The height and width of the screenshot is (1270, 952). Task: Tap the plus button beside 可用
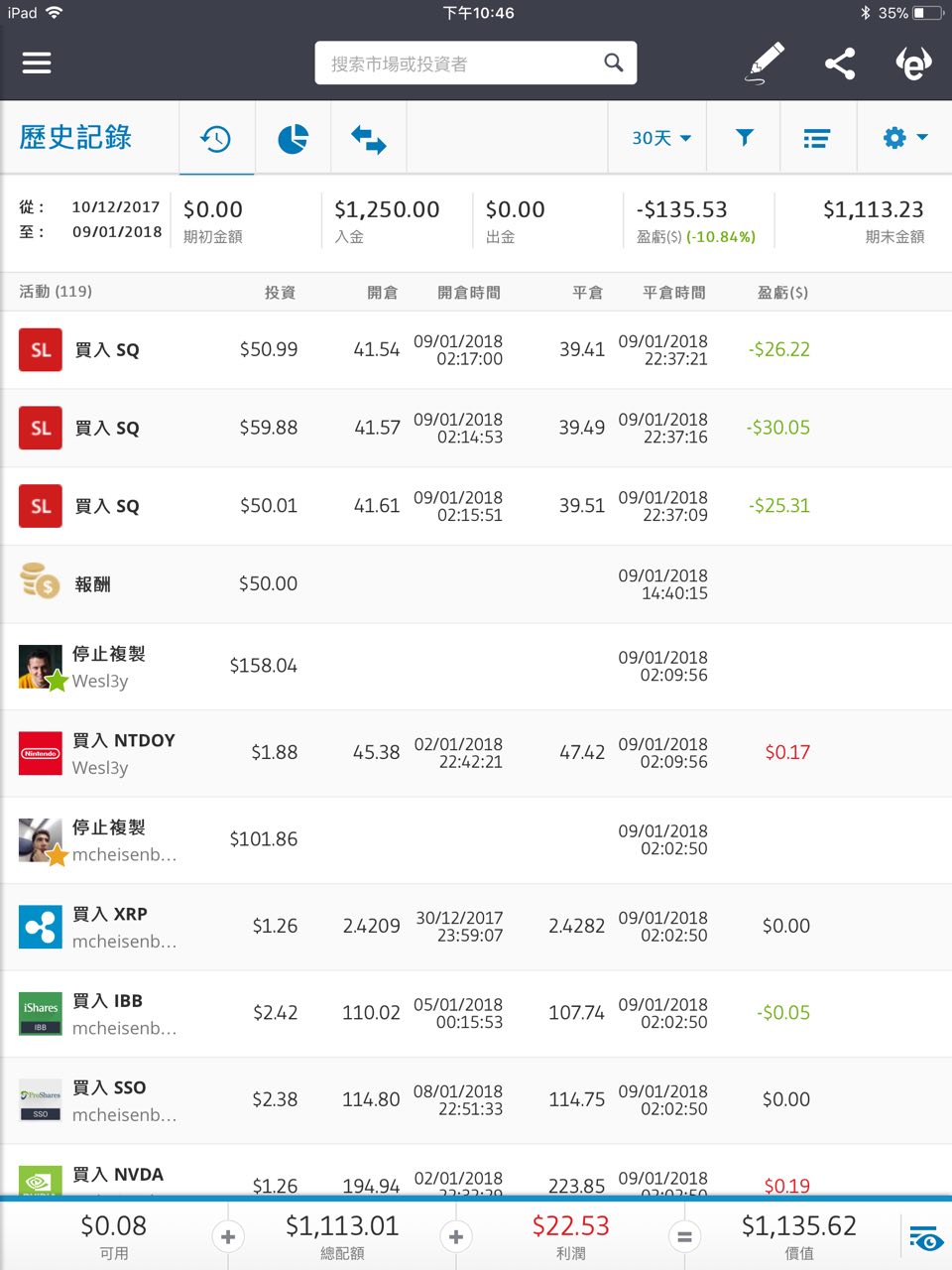click(x=228, y=1236)
